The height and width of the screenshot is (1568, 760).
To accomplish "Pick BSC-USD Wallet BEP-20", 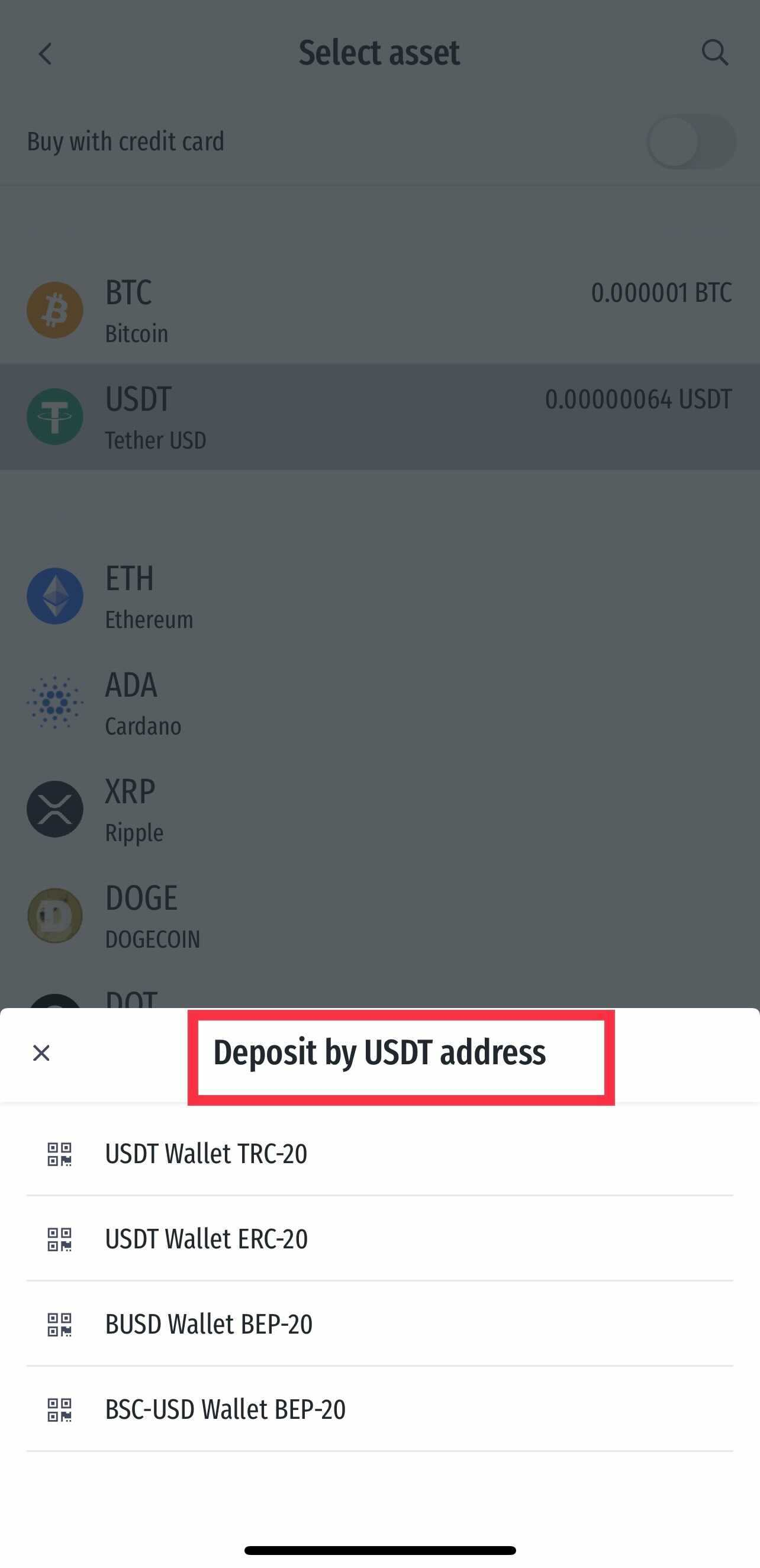I will coord(379,1409).
